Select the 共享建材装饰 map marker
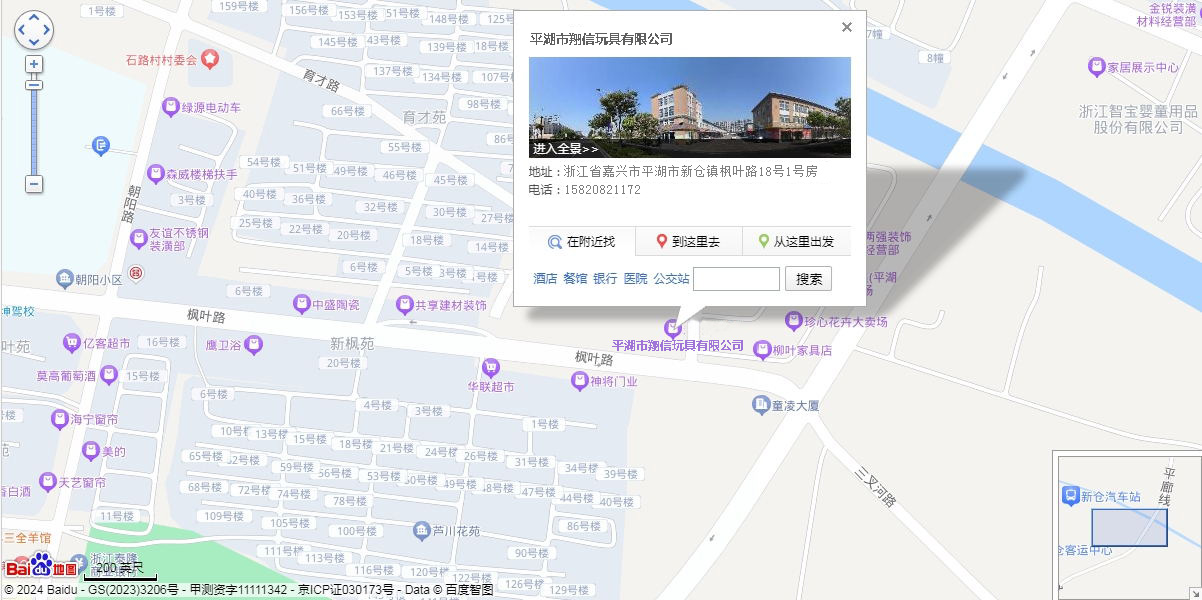1202x600 pixels. click(404, 304)
